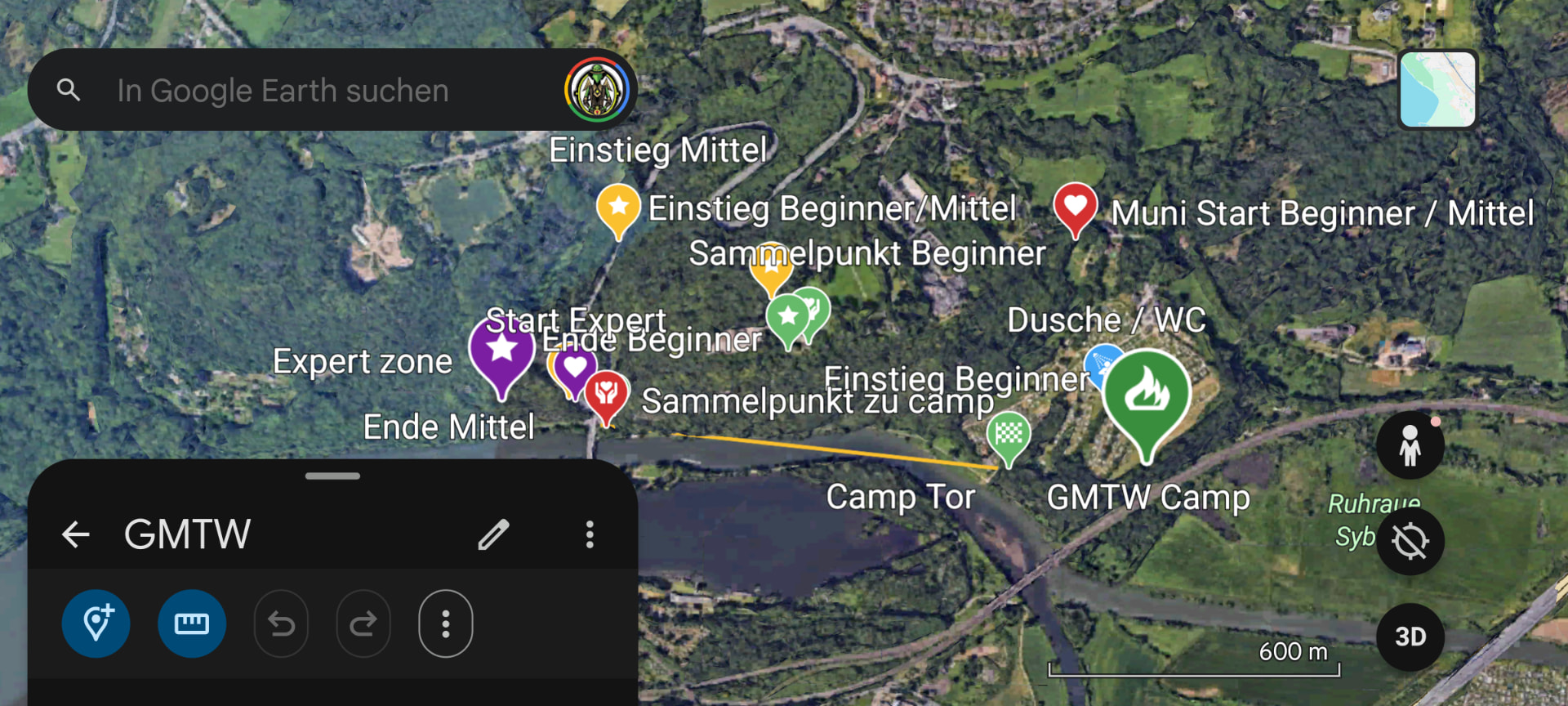Open the measure ruler tool
The height and width of the screenshot is (706, 1568).
click(x=192, y=623)
